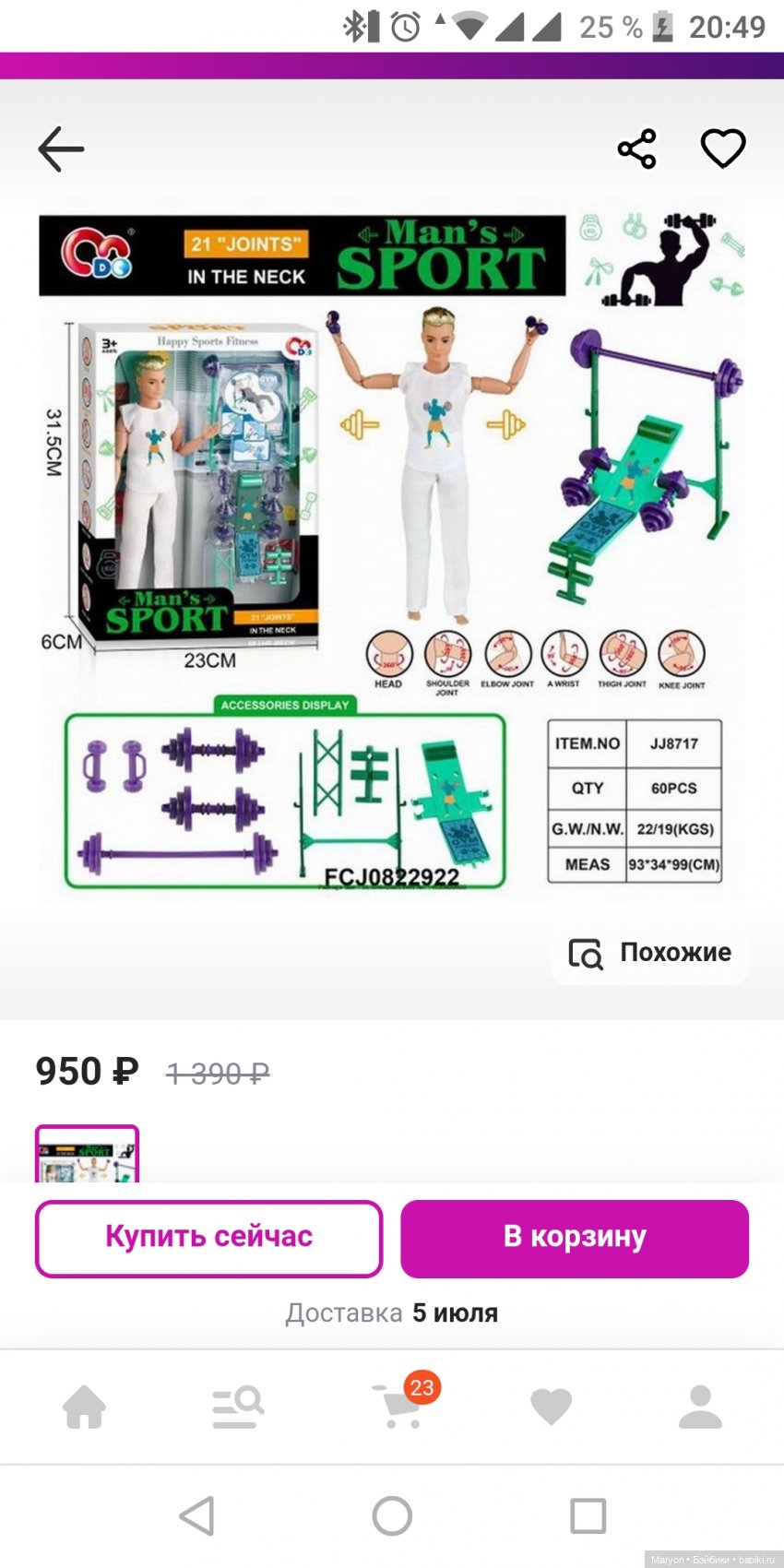Add item to cart with В корзину
The image size is (784, 1568).
[575, 1238]
